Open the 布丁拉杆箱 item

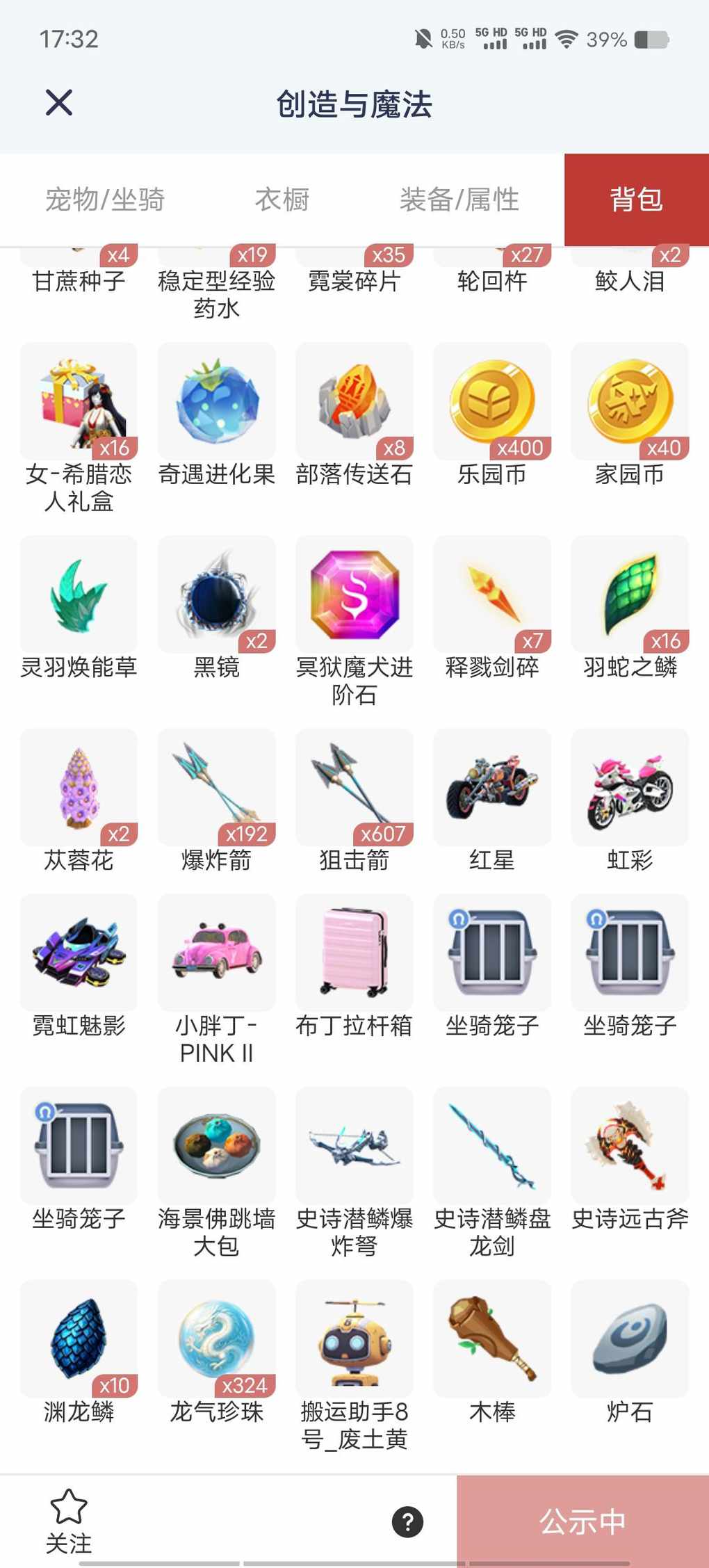354,953
